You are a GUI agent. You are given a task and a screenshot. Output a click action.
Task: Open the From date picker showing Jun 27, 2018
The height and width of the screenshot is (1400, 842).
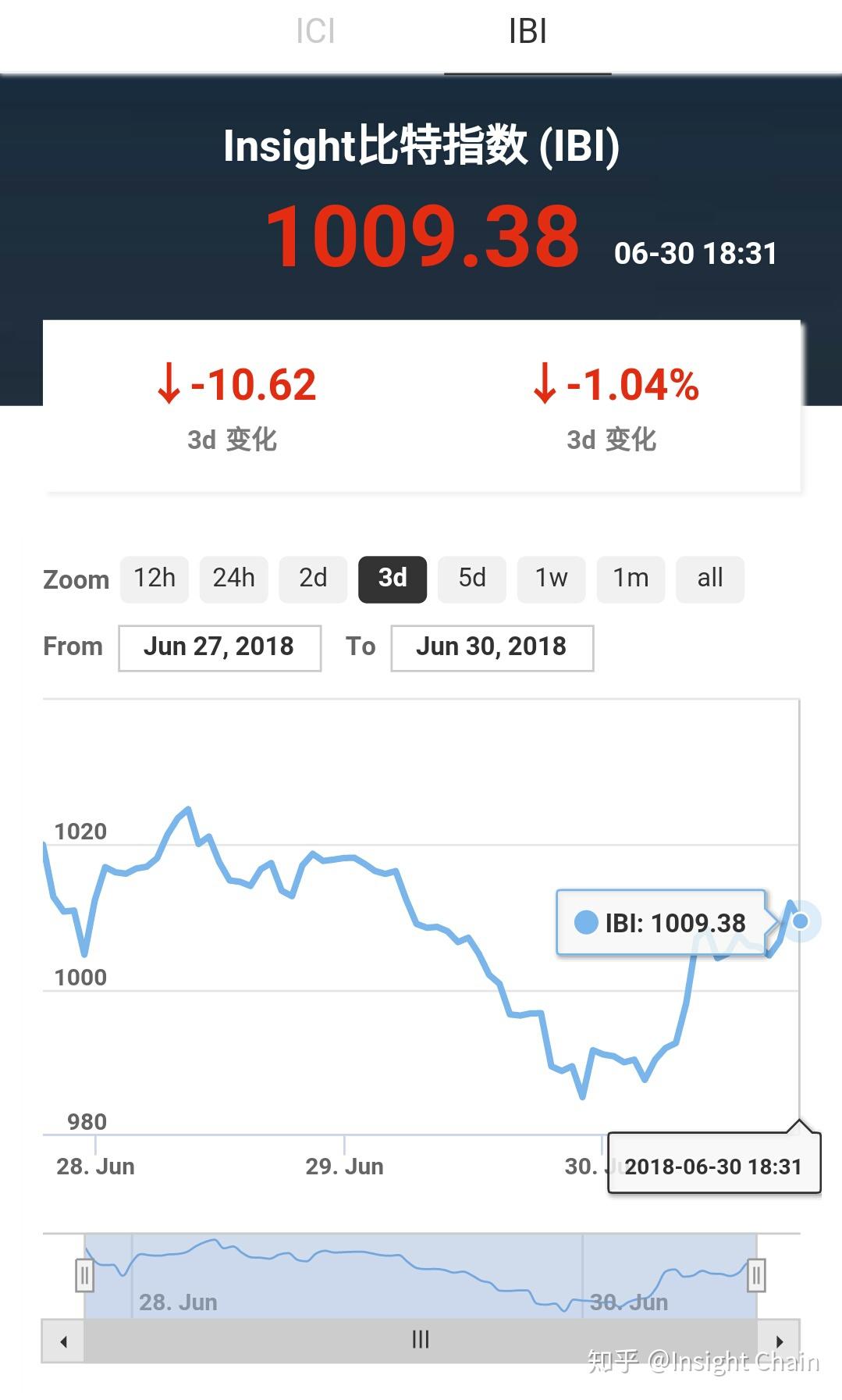tap(219, 647)
